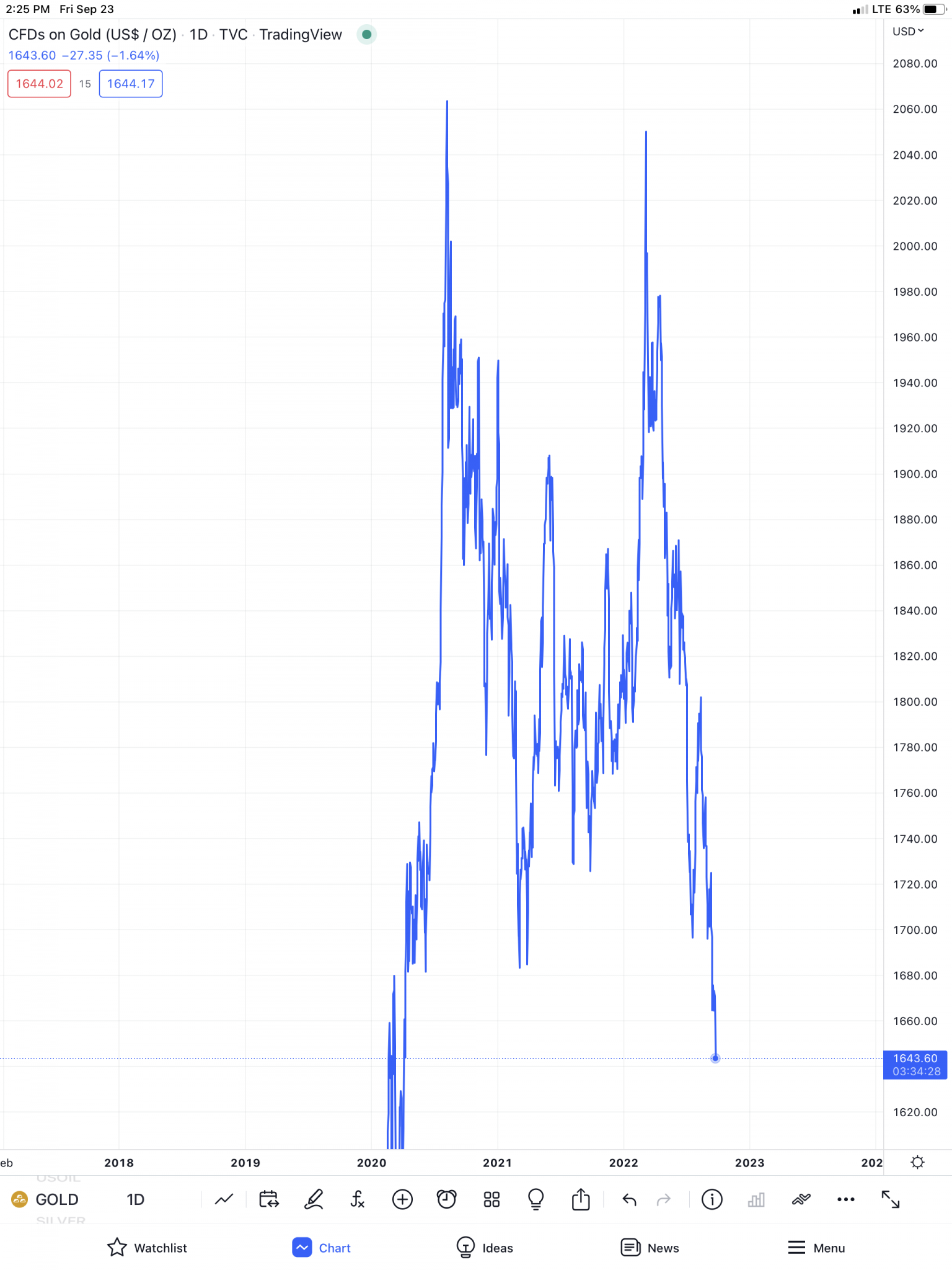The height and width of the screenshot is (1270, 952).
Task: Tap the blue buy price 1644.17
Action: pos(131,84)
